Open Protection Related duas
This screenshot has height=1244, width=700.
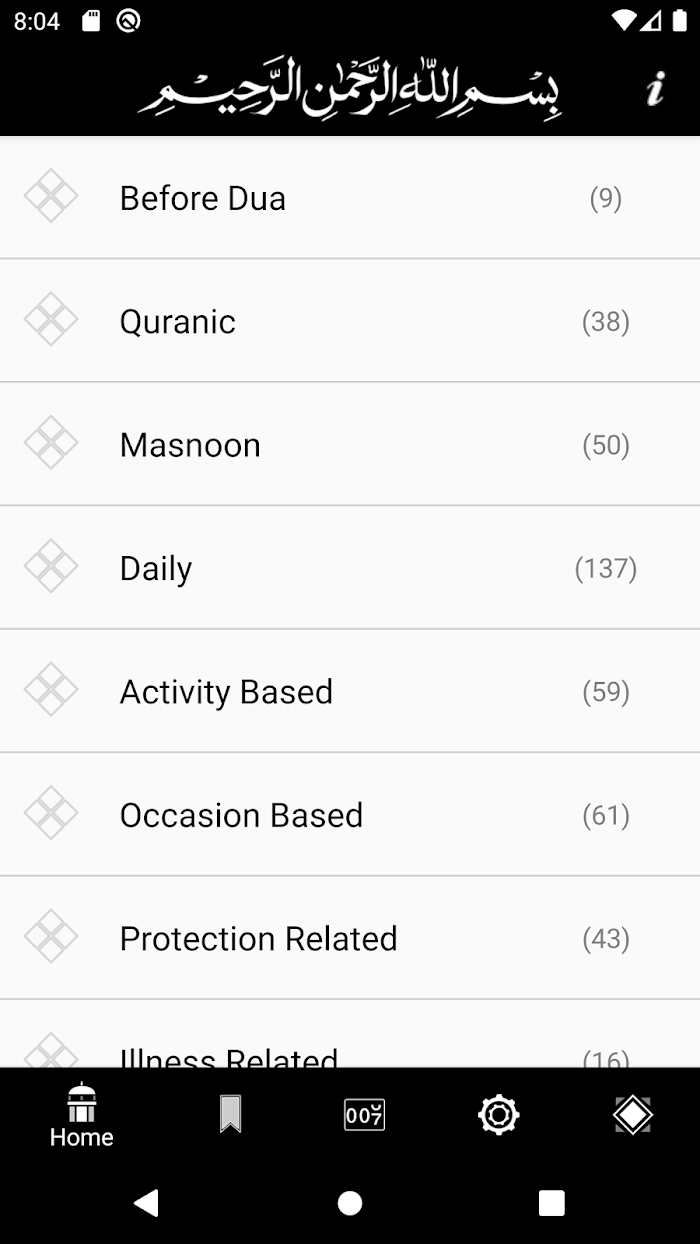coord(350,938)
